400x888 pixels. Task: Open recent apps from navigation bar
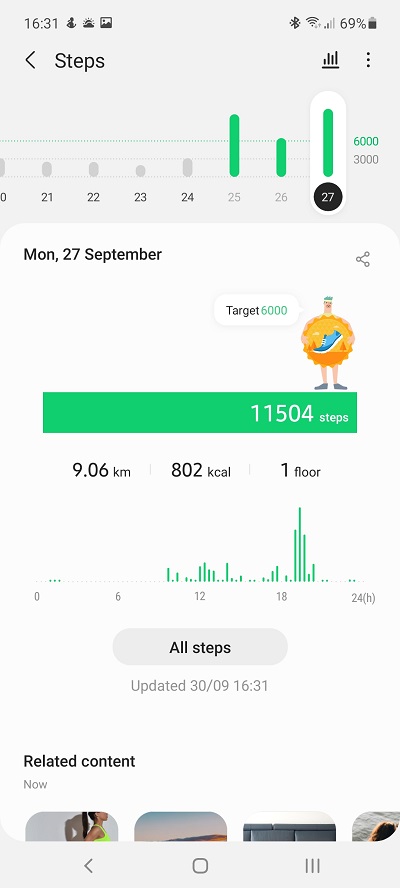[x=312, y=865]
